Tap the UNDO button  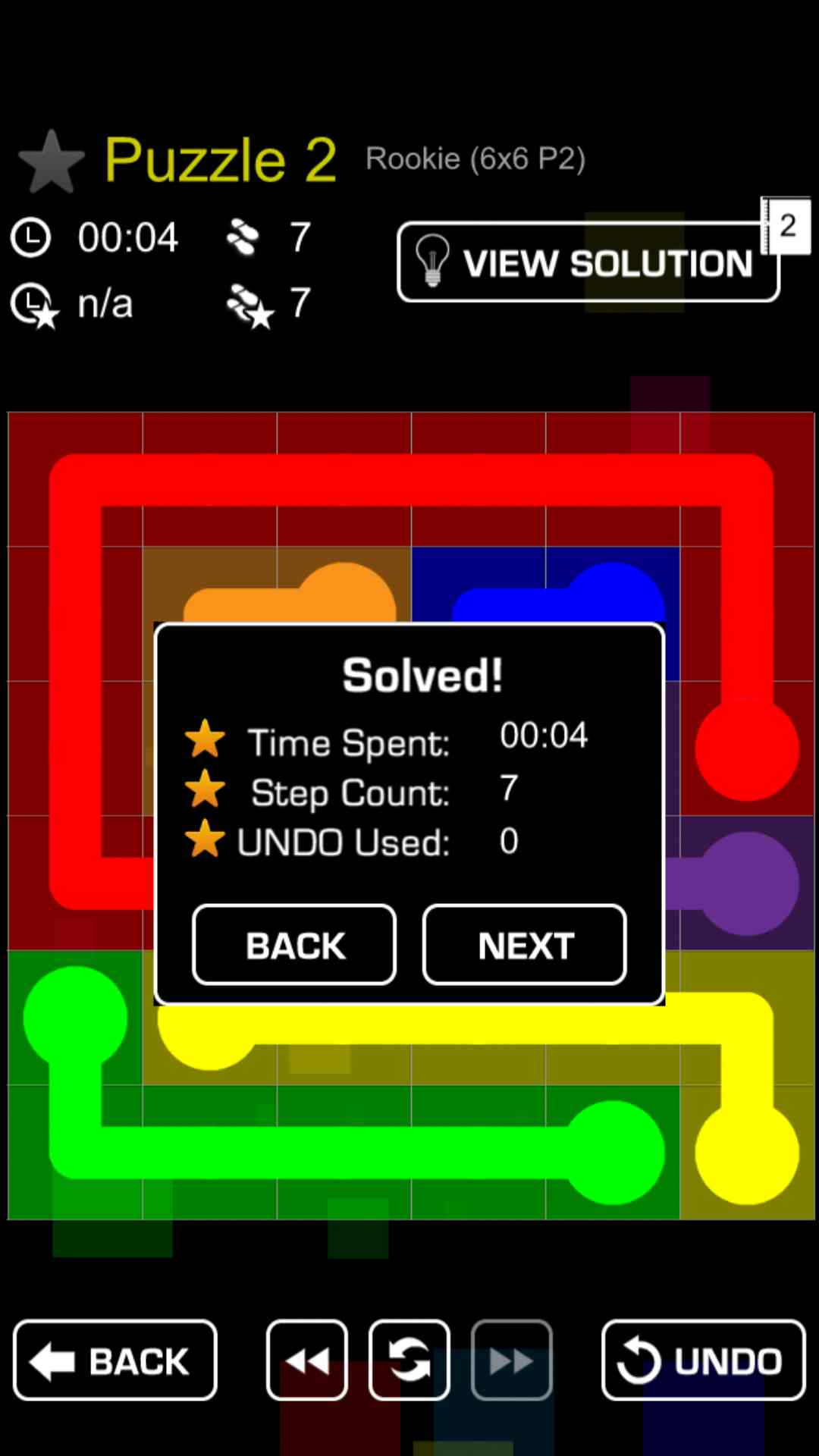[x=703, y=1360]
